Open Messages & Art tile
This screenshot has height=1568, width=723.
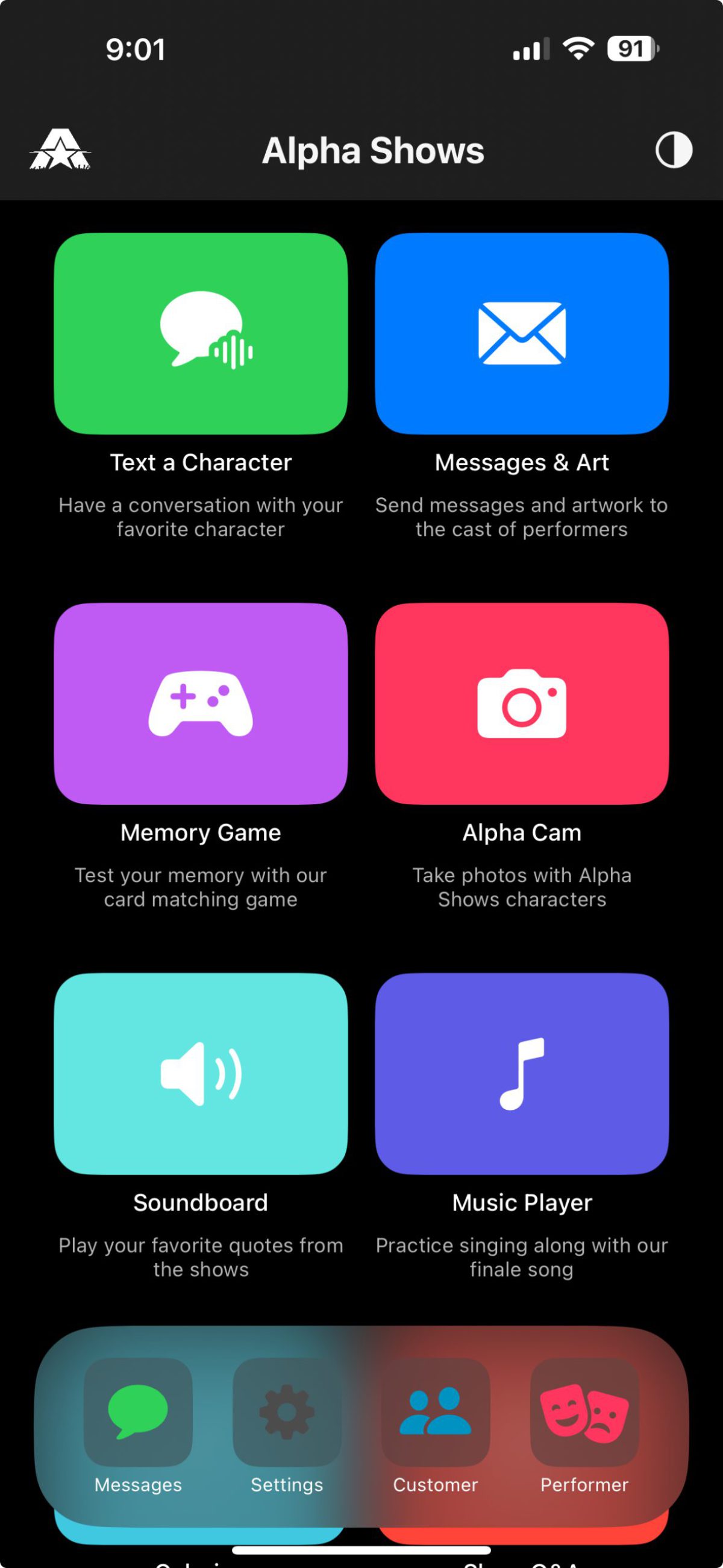tap(522, 333)
